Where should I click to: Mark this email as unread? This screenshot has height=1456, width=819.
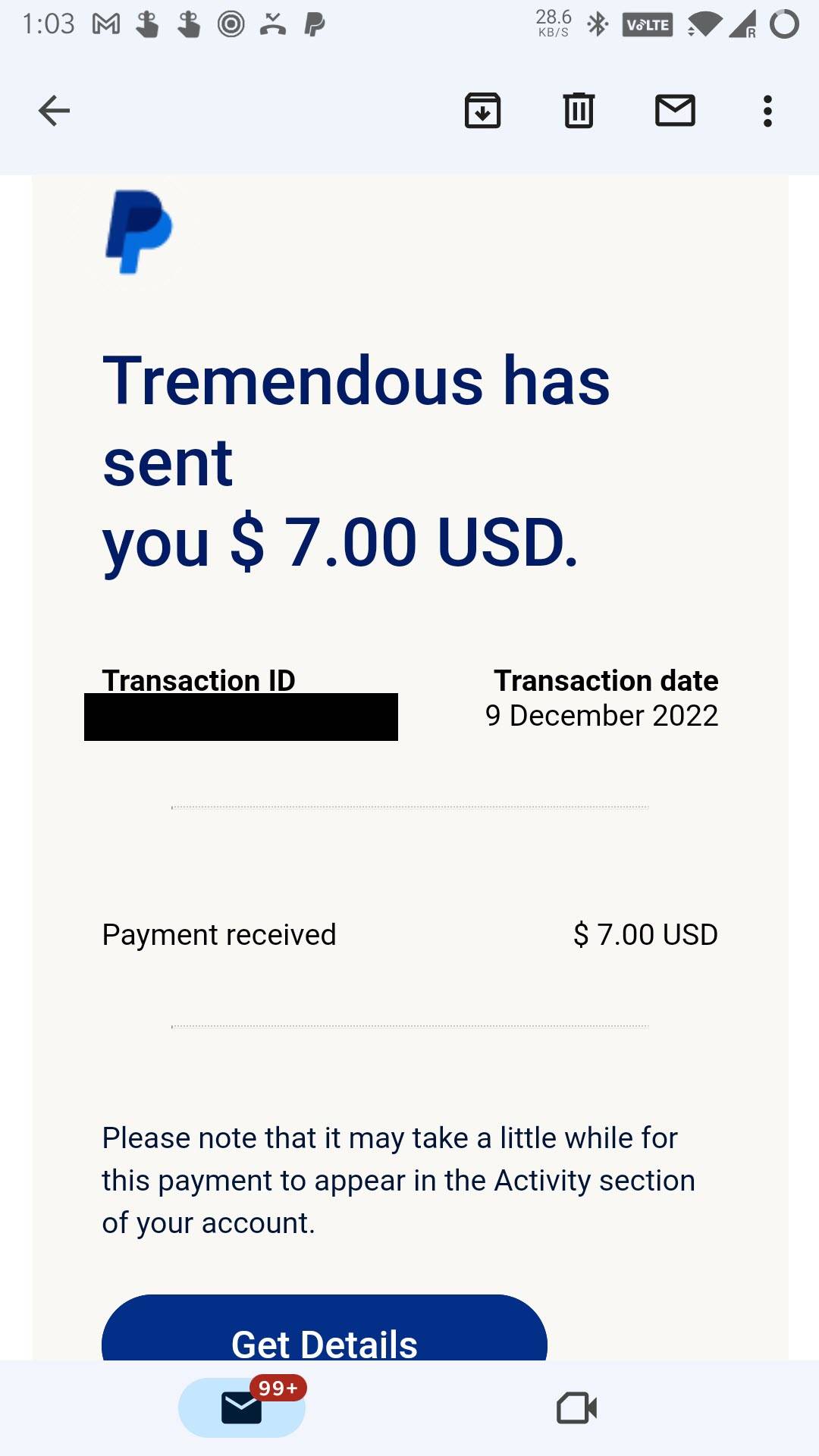tap(675, 111)
